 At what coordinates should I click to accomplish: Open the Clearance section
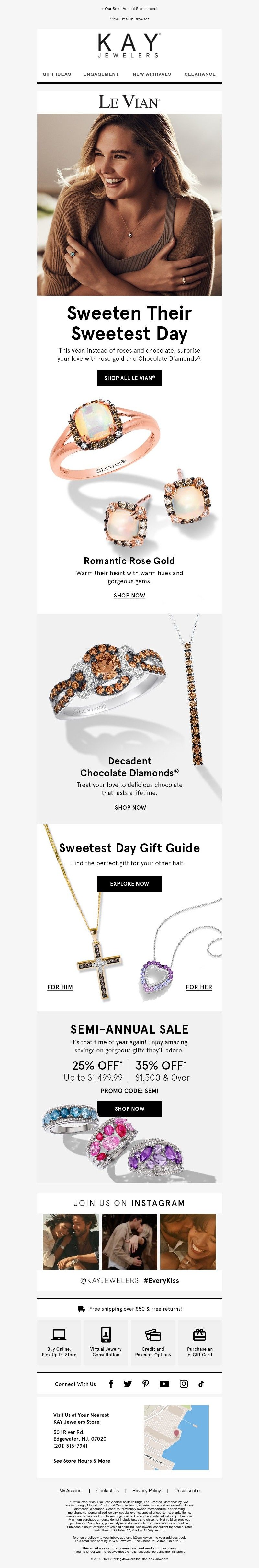200,74
